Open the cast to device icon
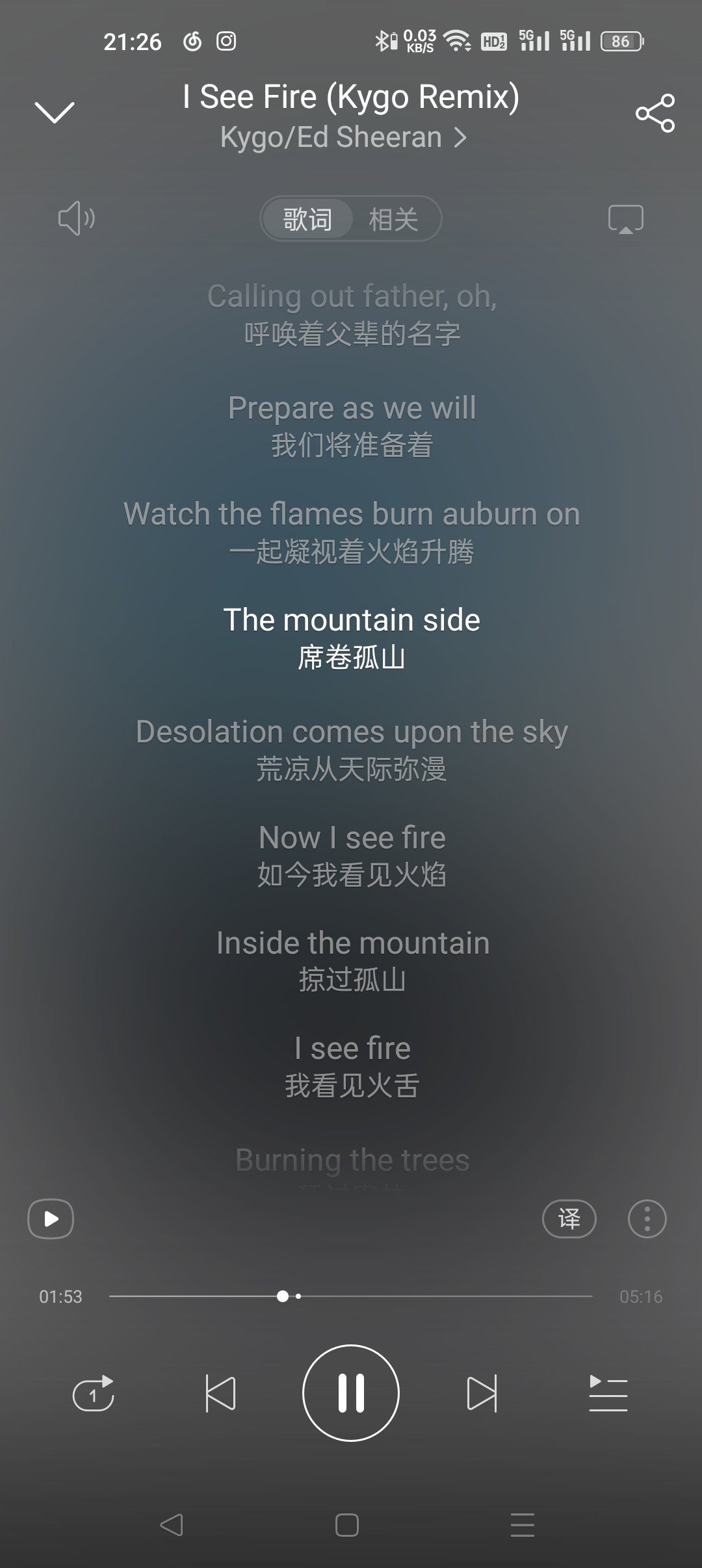The height and width of the screenshot is (1568, 702). 625,219
